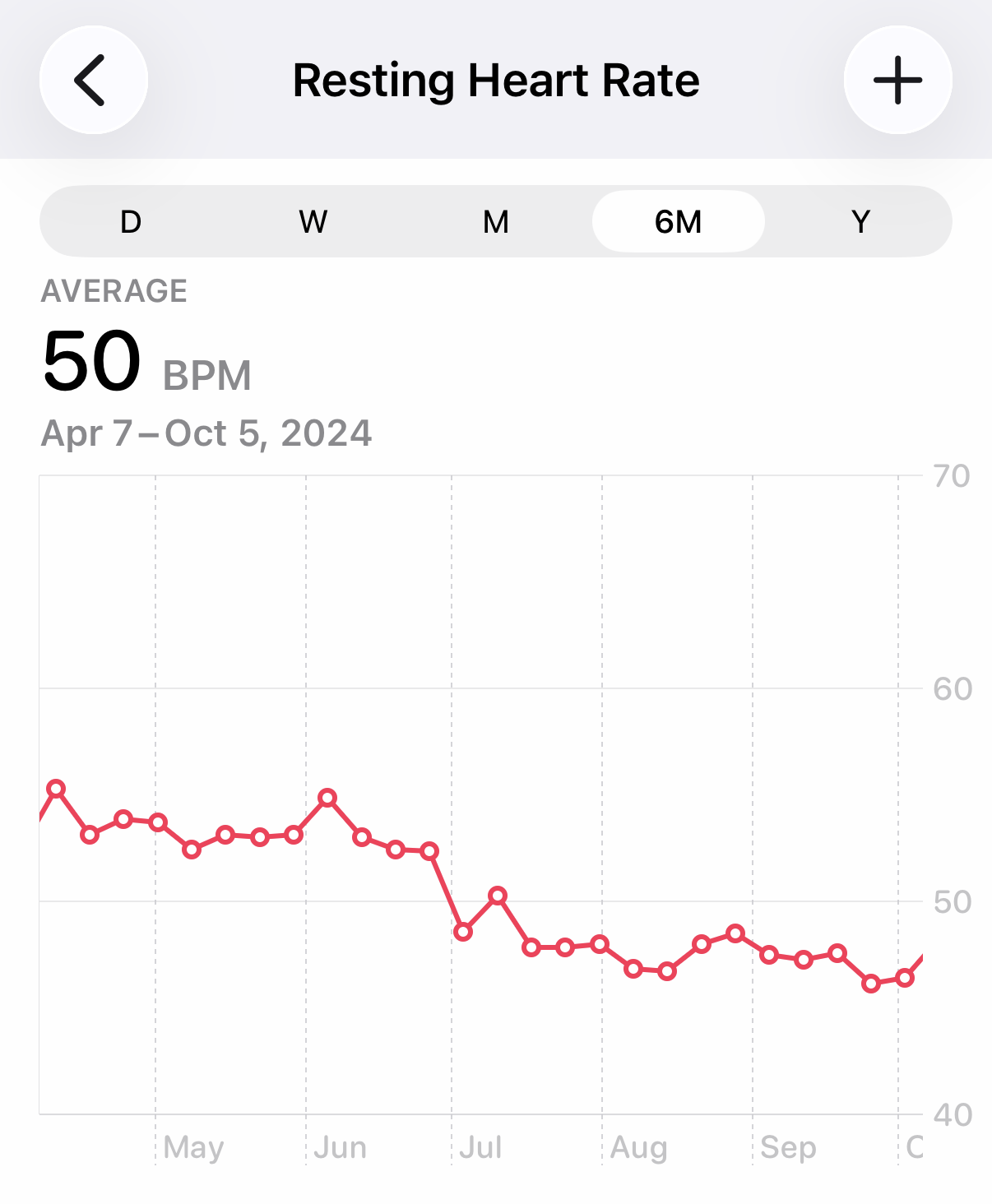
Task: Tap the back chevron to return
Action: click(93, 80)
